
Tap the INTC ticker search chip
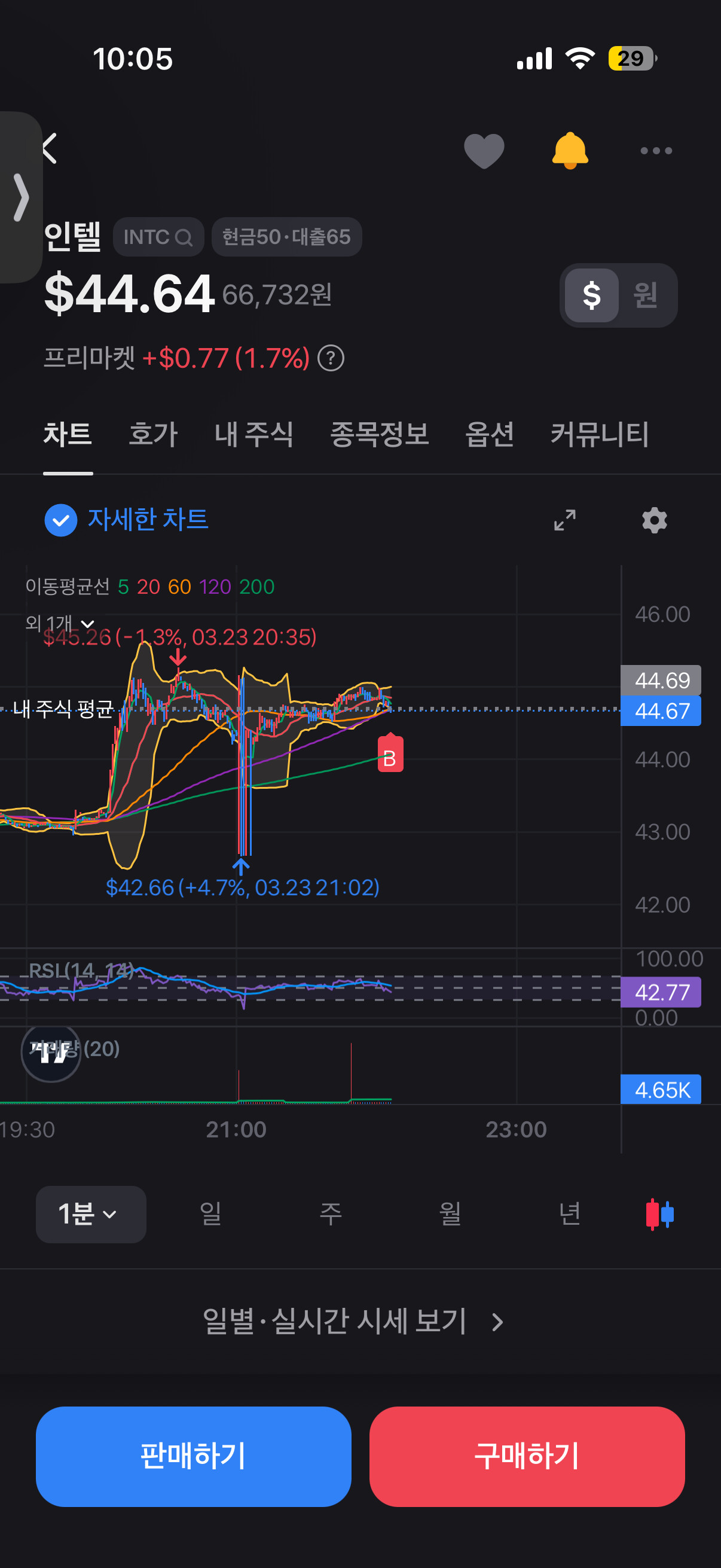158,237
